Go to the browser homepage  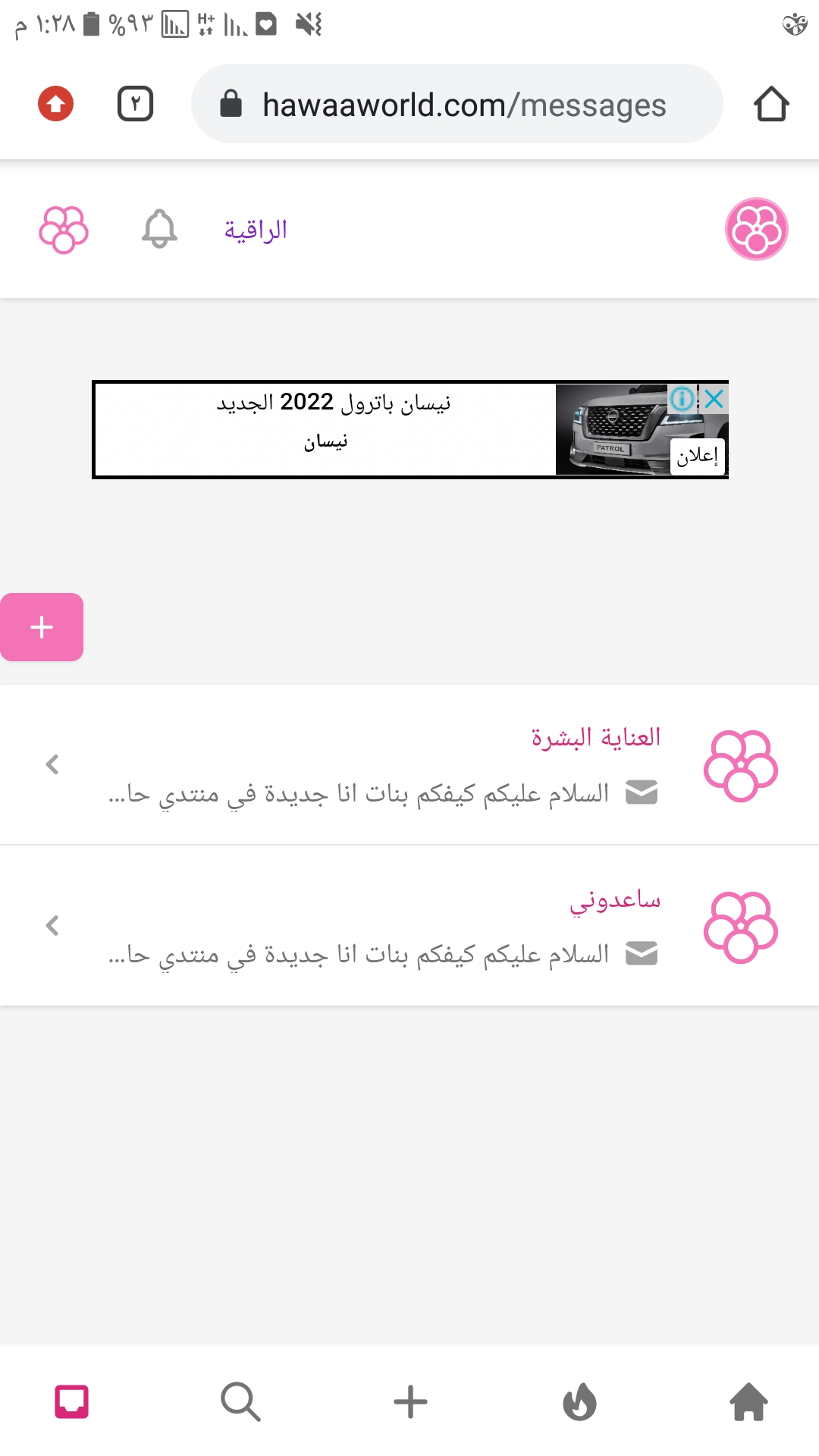tap(771, 104)
